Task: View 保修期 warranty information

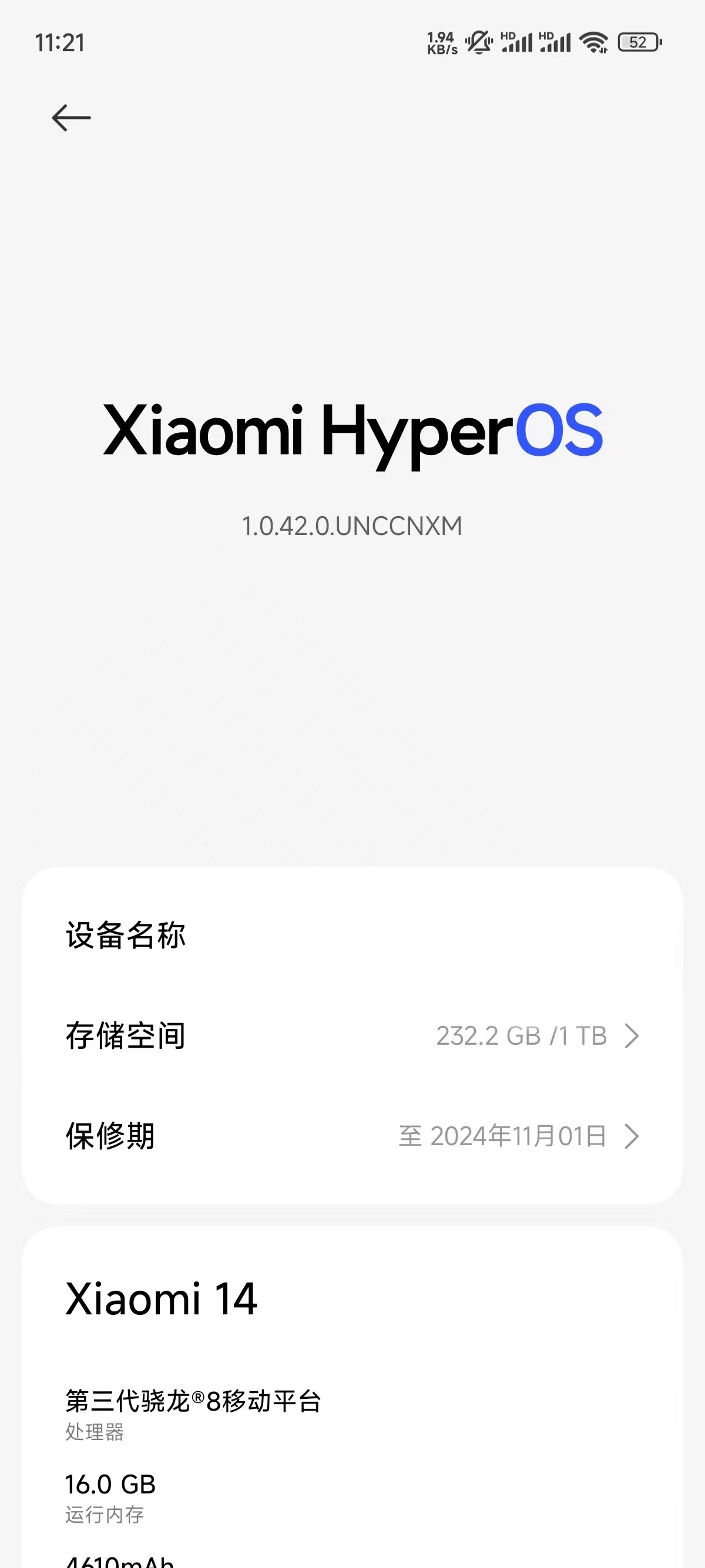Action: 352,1136
